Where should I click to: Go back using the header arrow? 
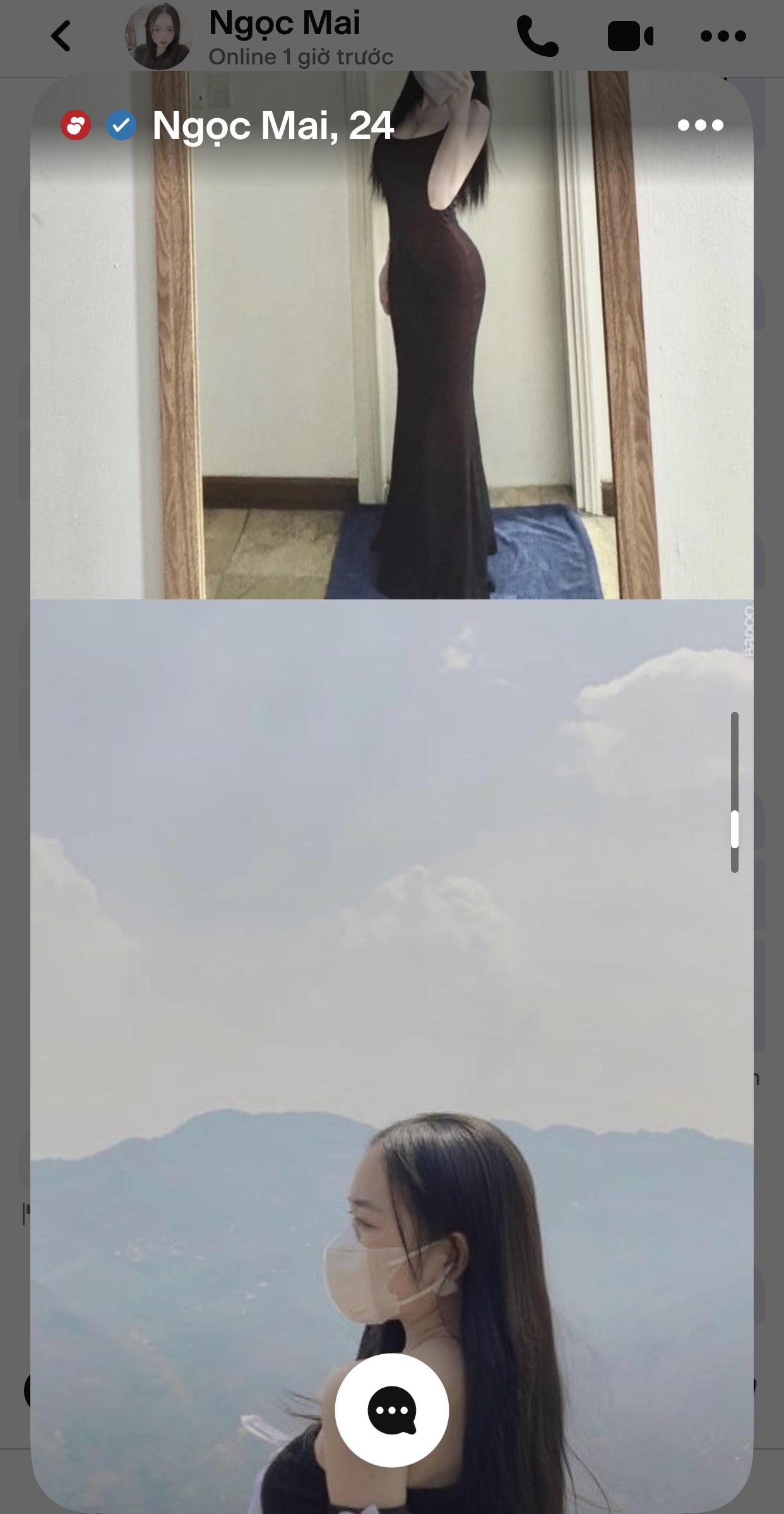point(61,36)
